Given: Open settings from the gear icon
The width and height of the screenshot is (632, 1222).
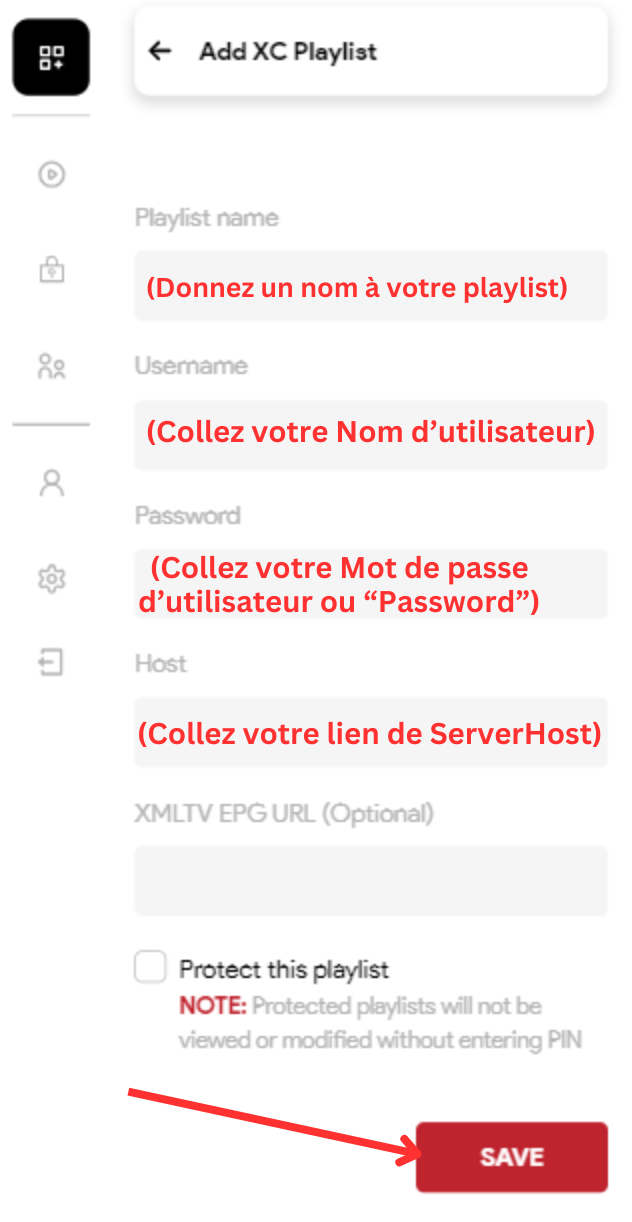Looking at the screenshot, I should [51, 578].
